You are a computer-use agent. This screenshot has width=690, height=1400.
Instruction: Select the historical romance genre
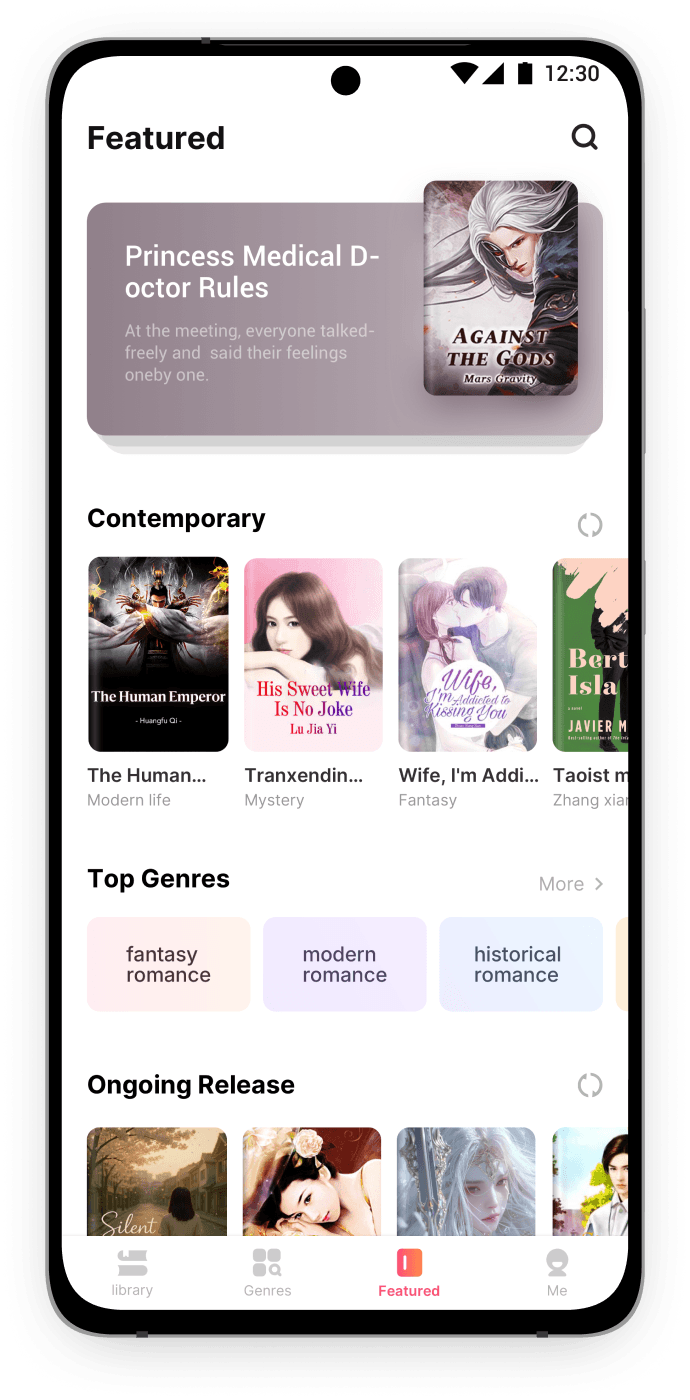[521, 964]
